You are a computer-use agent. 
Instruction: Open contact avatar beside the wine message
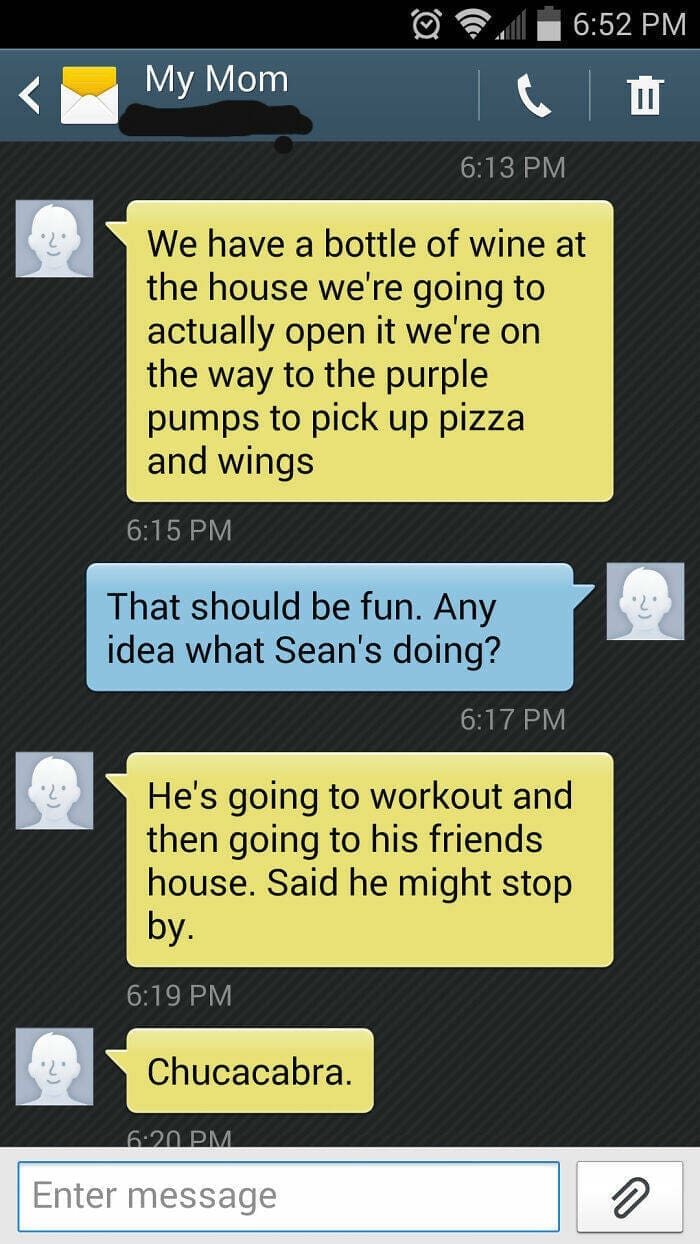point(55,238)
